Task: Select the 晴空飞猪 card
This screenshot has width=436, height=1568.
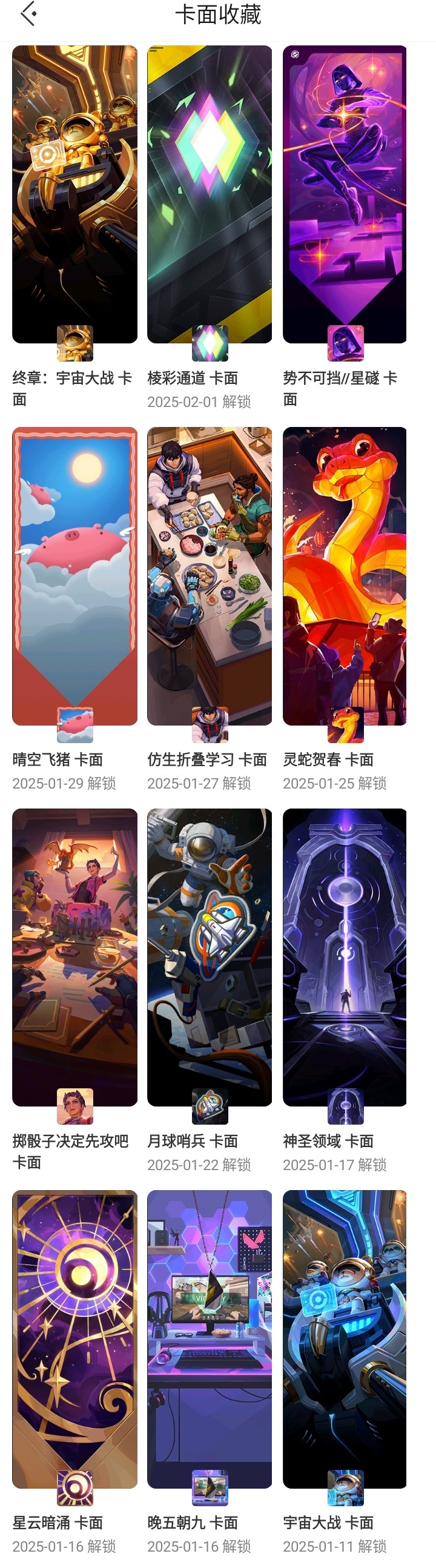Action: point(74,575)
